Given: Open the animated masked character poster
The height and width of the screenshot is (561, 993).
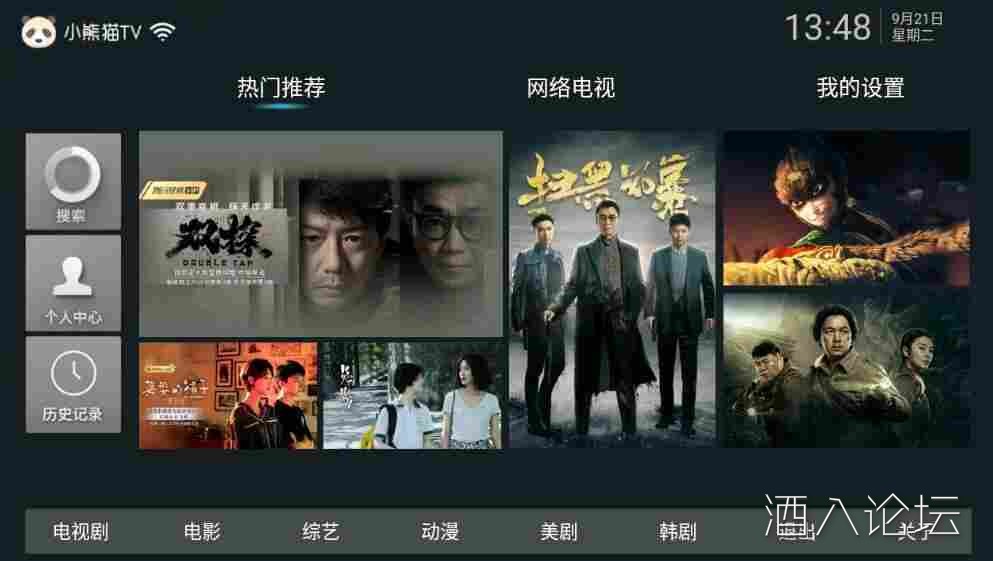Looking at the screenshot, I should 846,208.
